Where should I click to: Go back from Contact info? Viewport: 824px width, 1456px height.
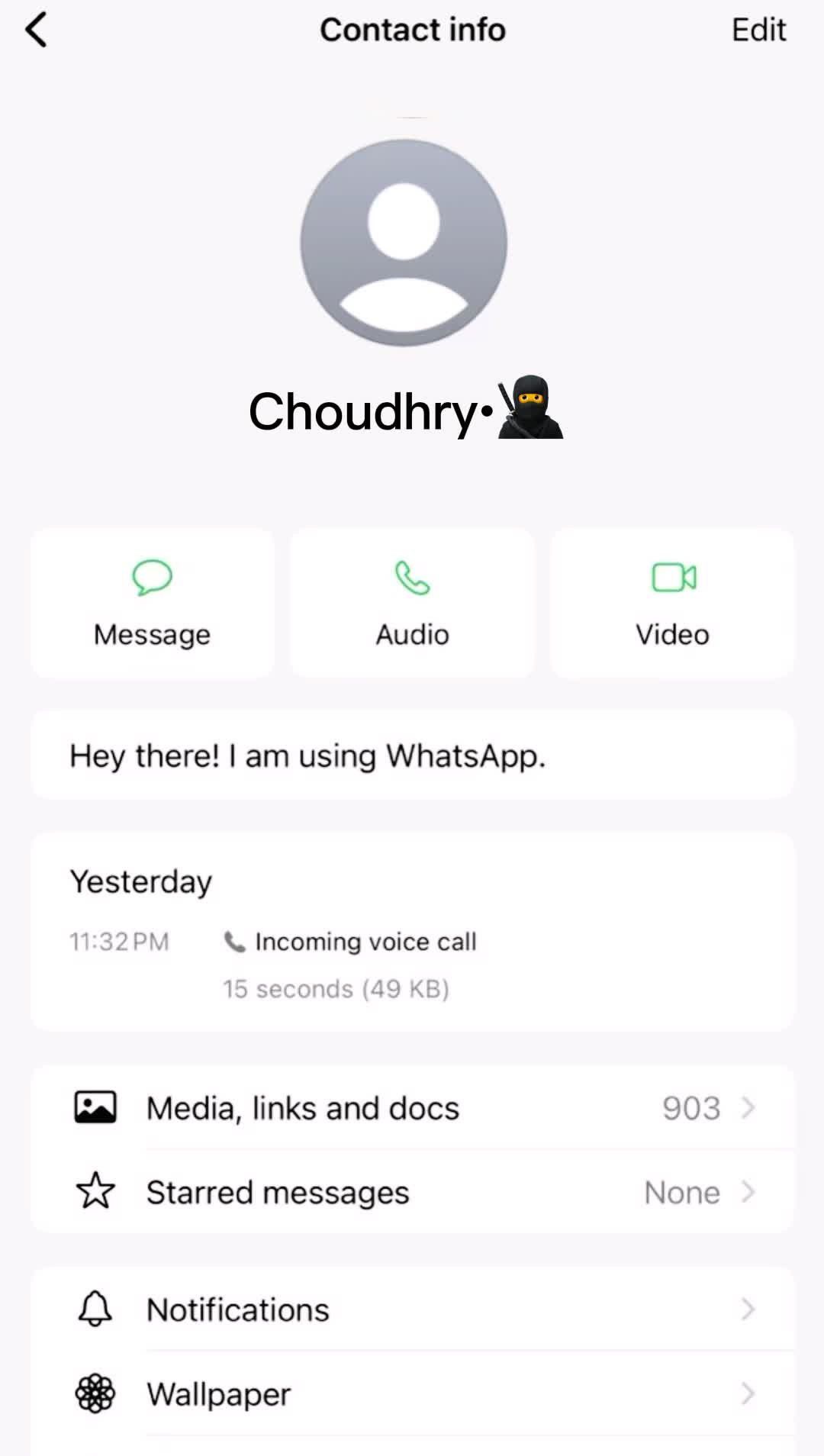(x=36, y=31)
